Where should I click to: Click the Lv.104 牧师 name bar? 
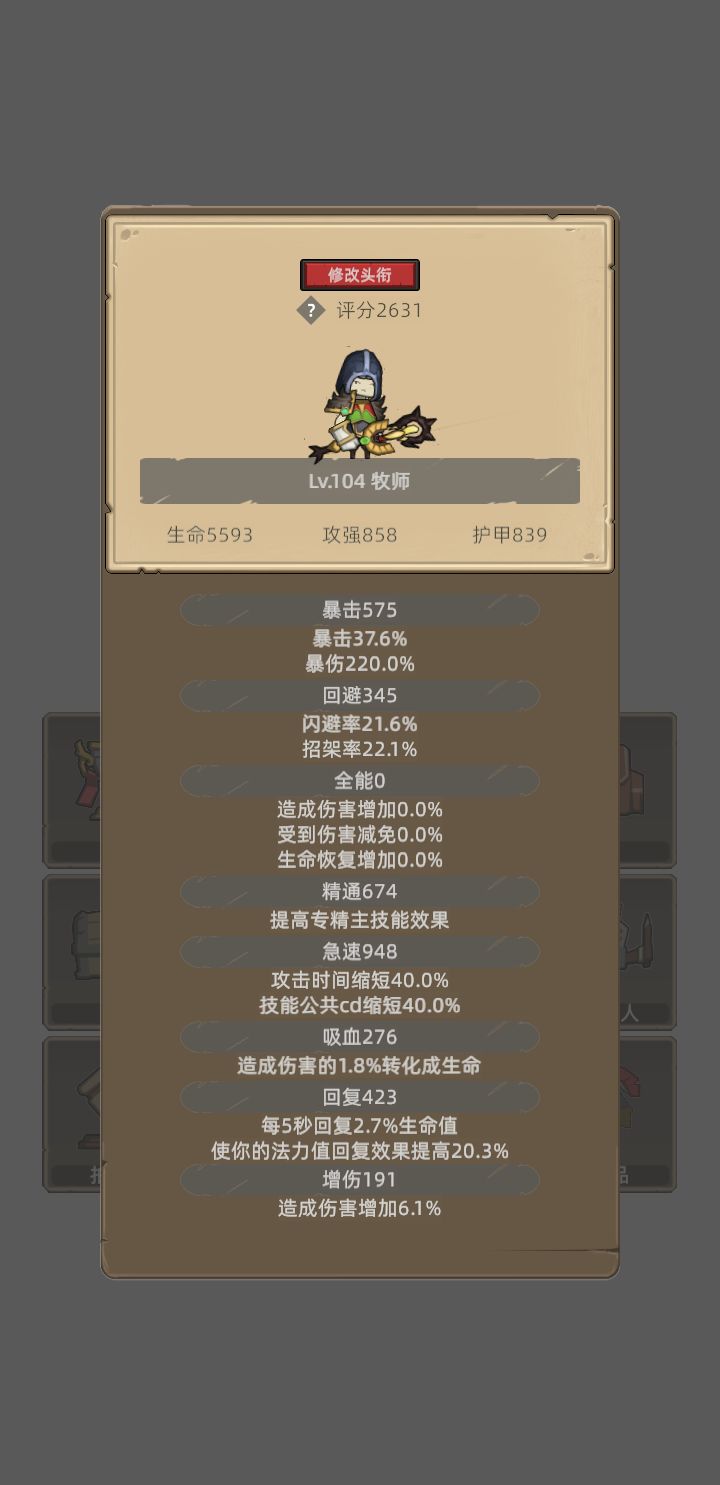click(360, 481)
